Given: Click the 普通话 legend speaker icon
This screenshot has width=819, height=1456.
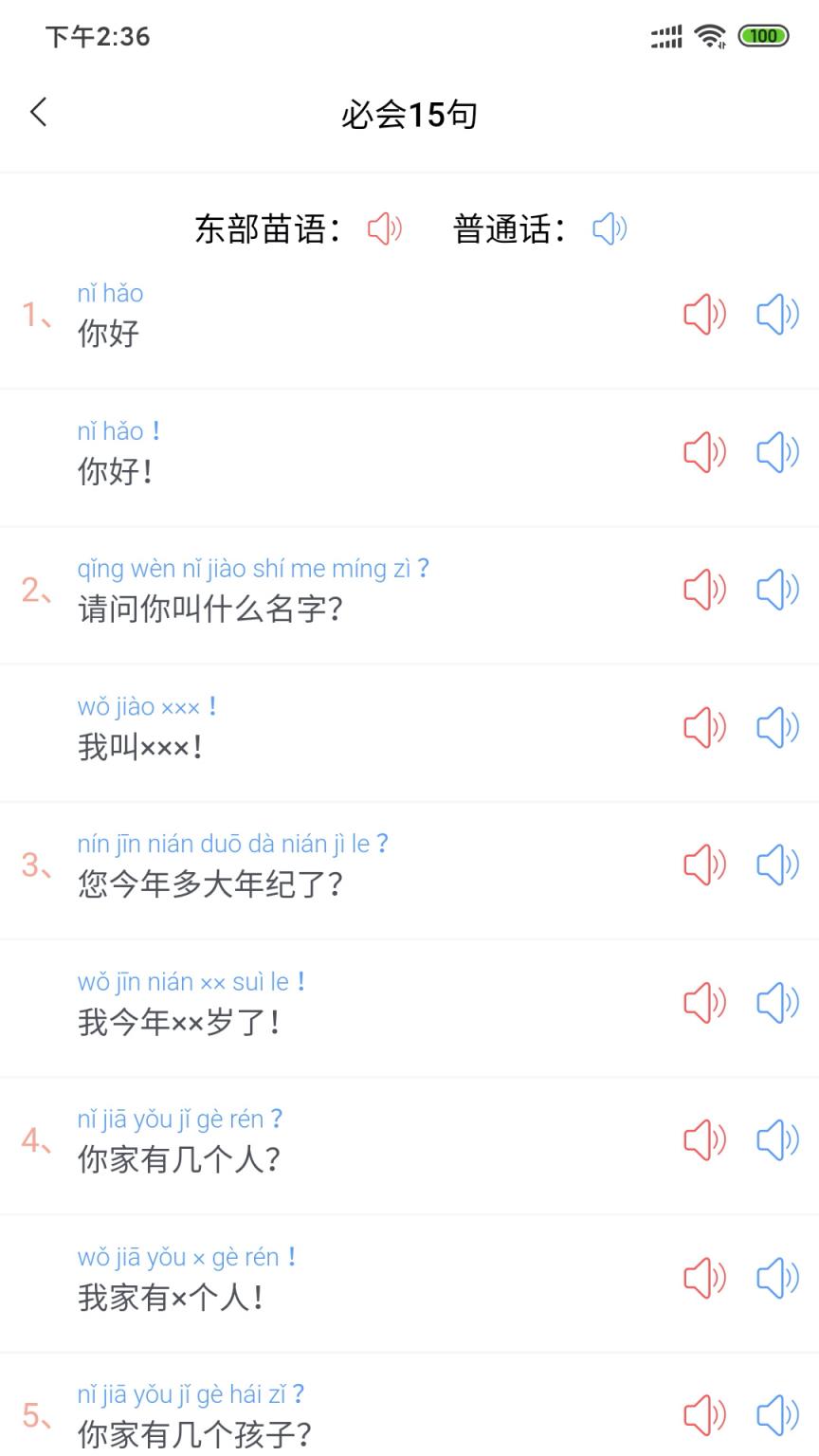Looking at the screenshot, I should point(609,227).
